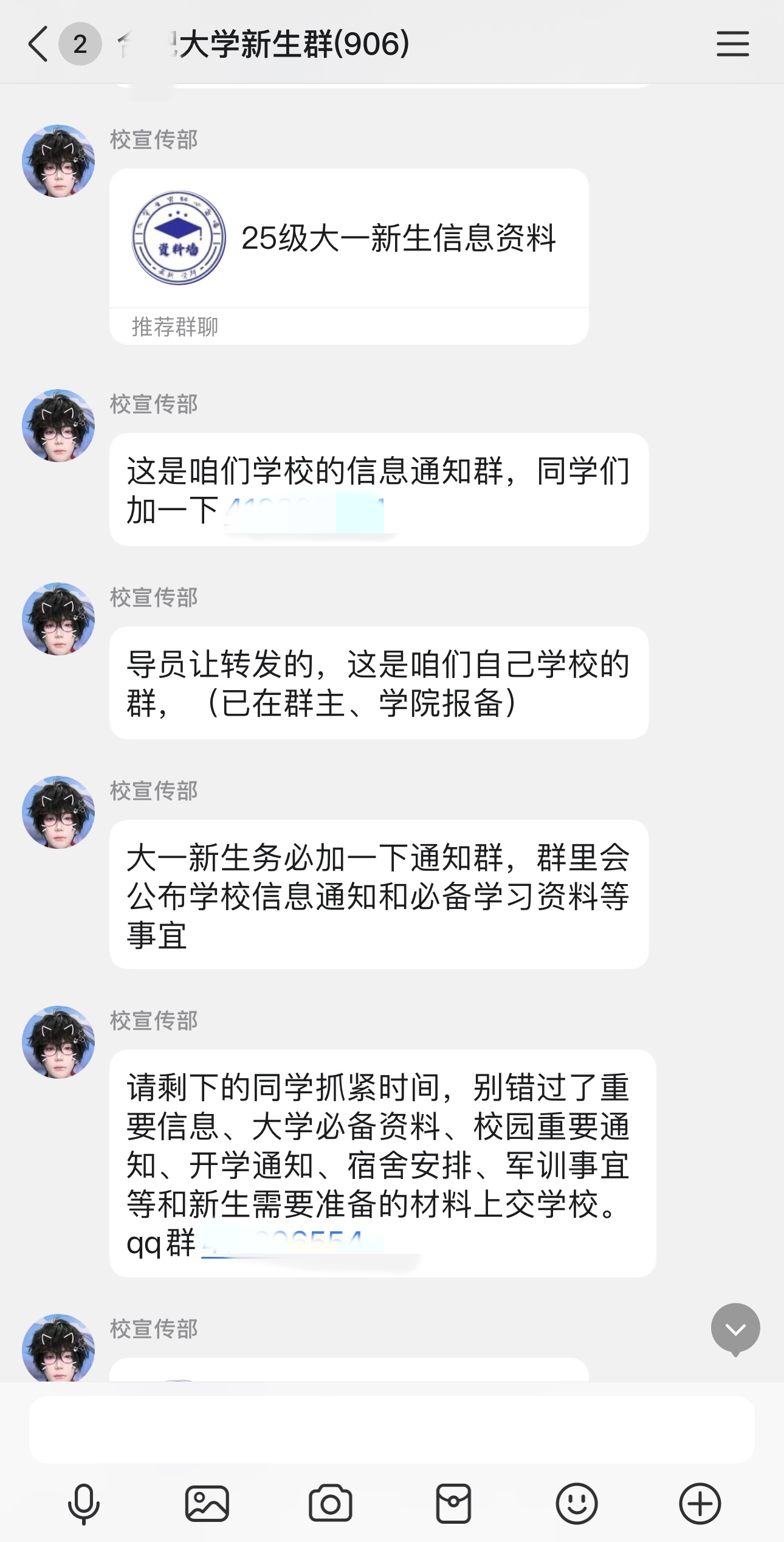Open more options with the plus icon

(x=700, y=1504)
